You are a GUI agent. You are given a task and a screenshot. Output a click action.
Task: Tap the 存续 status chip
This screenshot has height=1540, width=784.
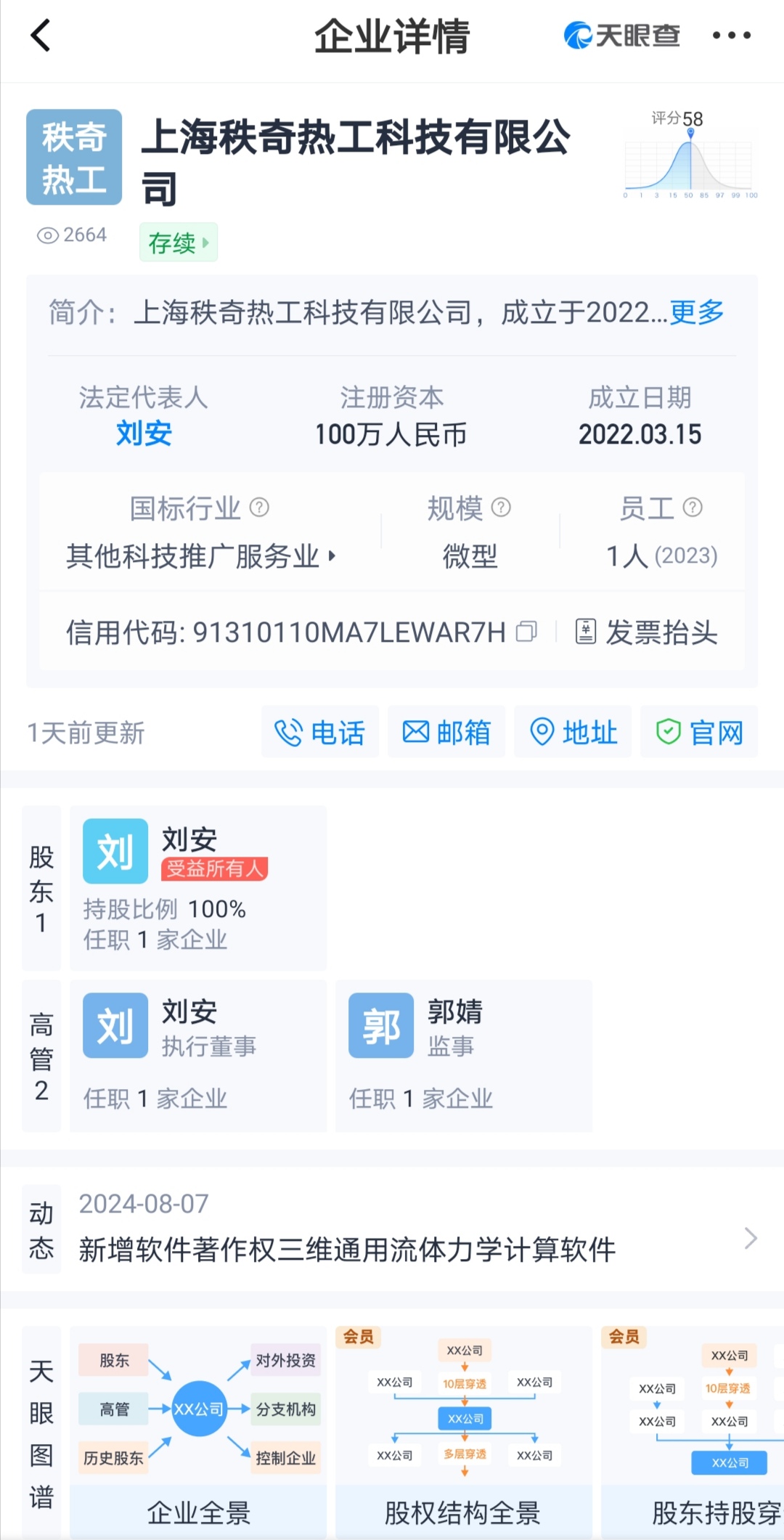click(179, 243)
